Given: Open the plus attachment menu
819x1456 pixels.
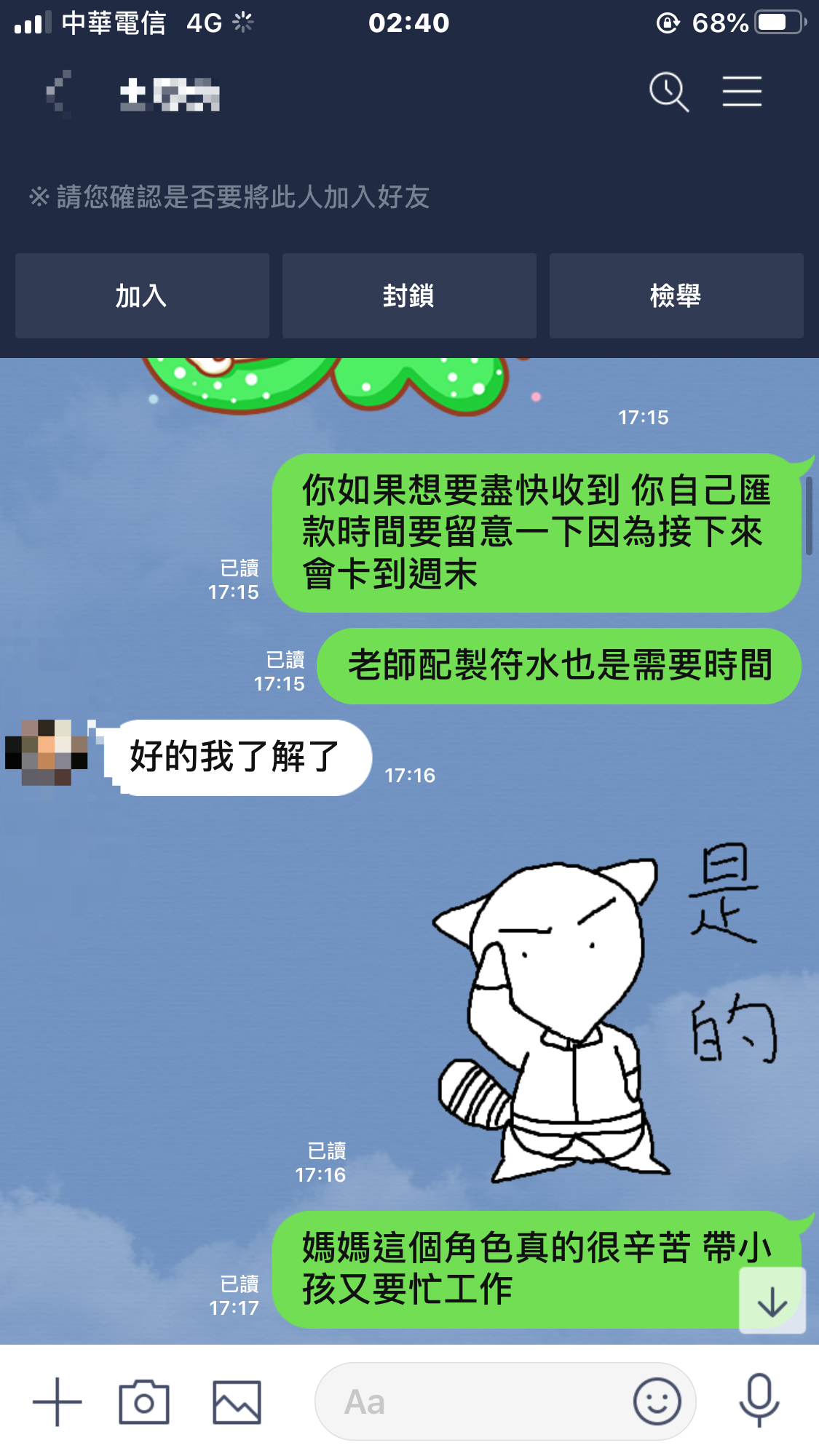Looking at the screenshot, I should pos(57,1401).
